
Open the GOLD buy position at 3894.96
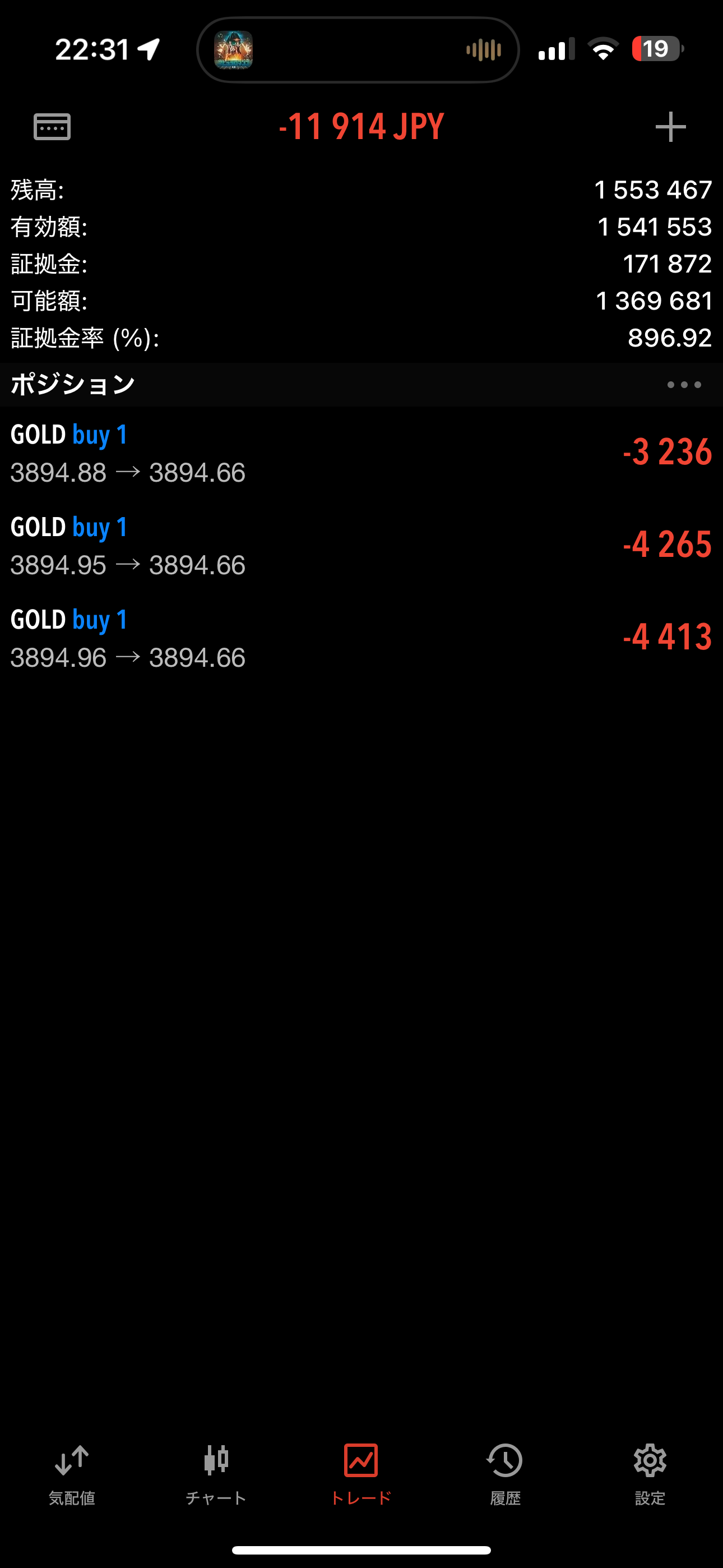[x=361, y=639]
